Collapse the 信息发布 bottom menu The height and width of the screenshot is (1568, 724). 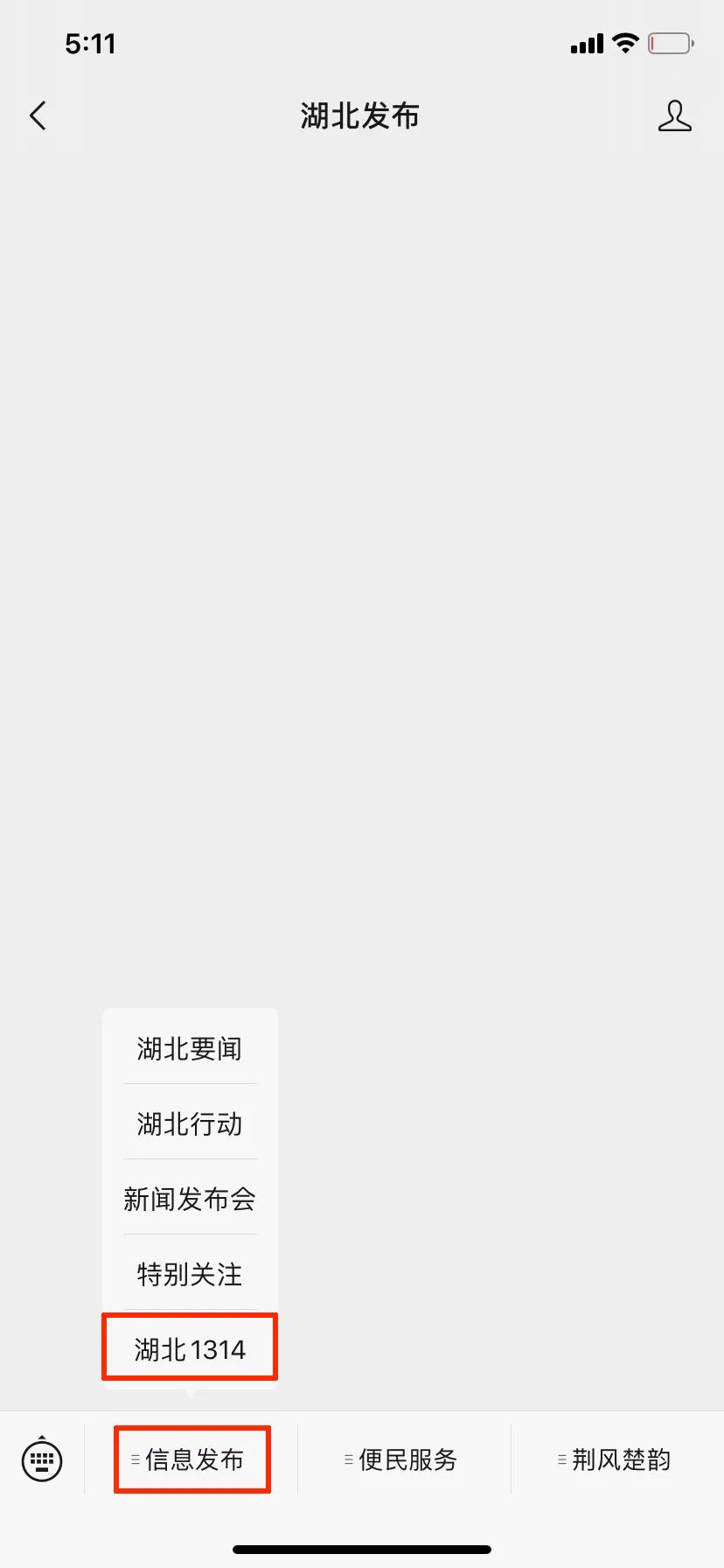(191, 1459)
